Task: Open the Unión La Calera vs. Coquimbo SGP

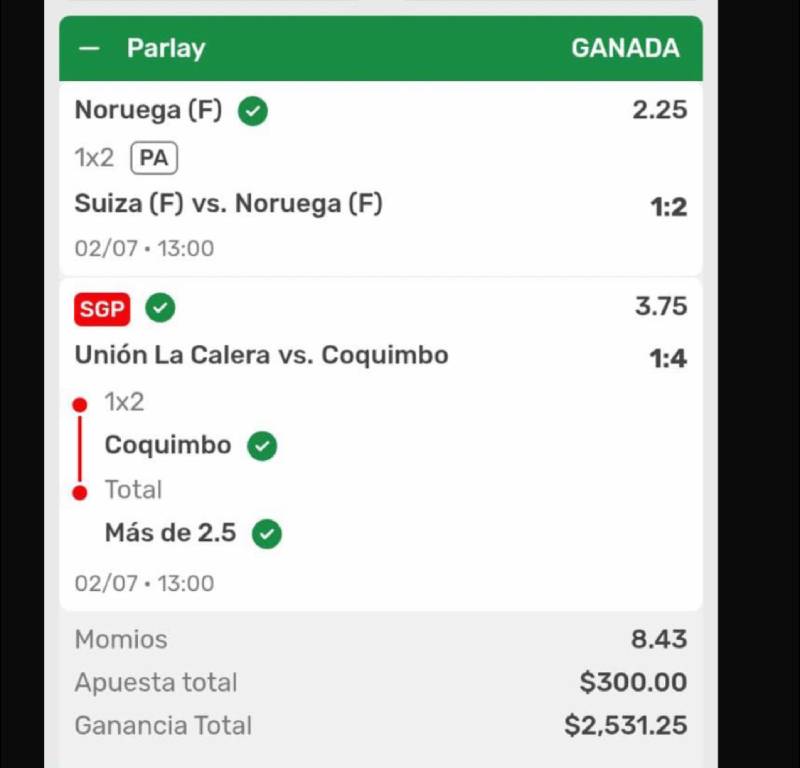Action: tap(262, 355)
